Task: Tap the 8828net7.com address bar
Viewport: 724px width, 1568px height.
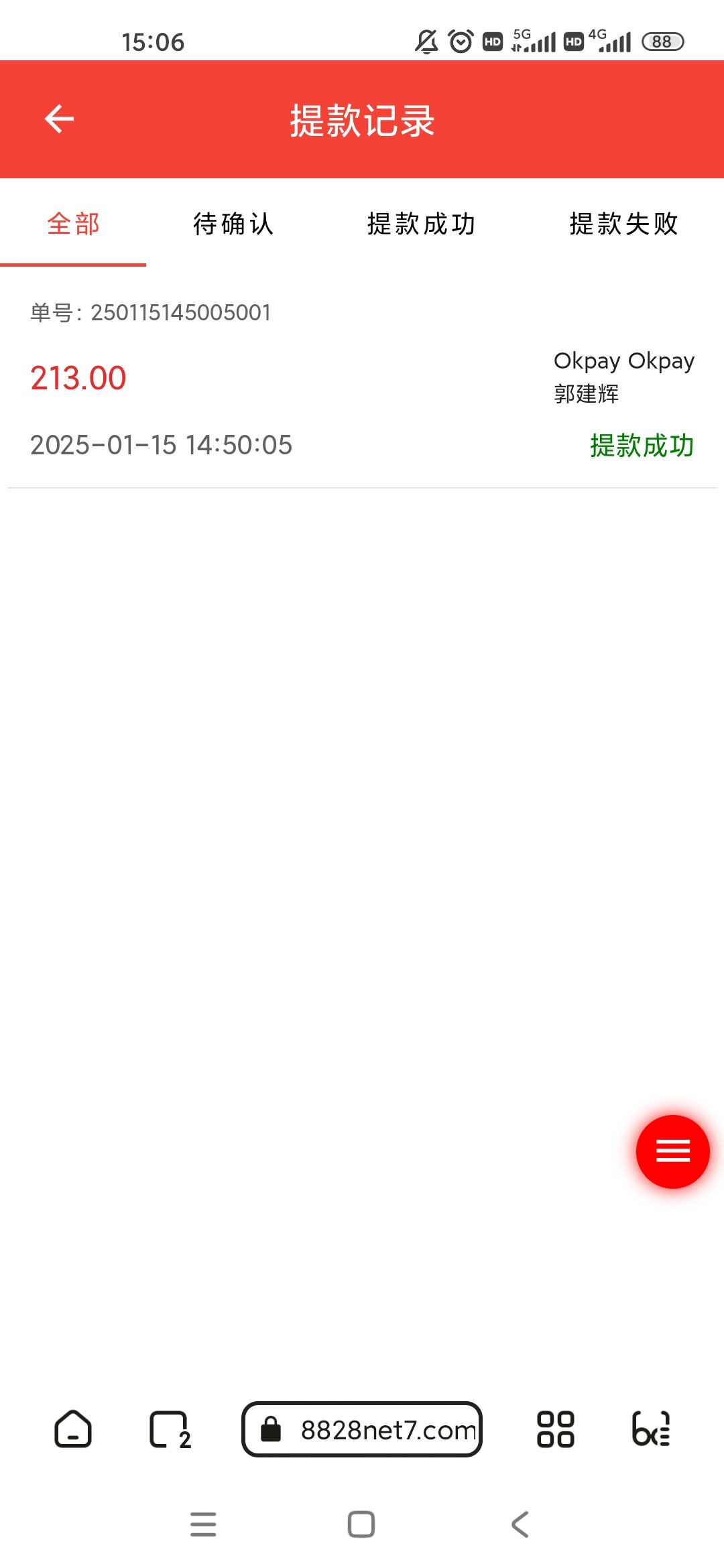Action: pos(362,1429)
